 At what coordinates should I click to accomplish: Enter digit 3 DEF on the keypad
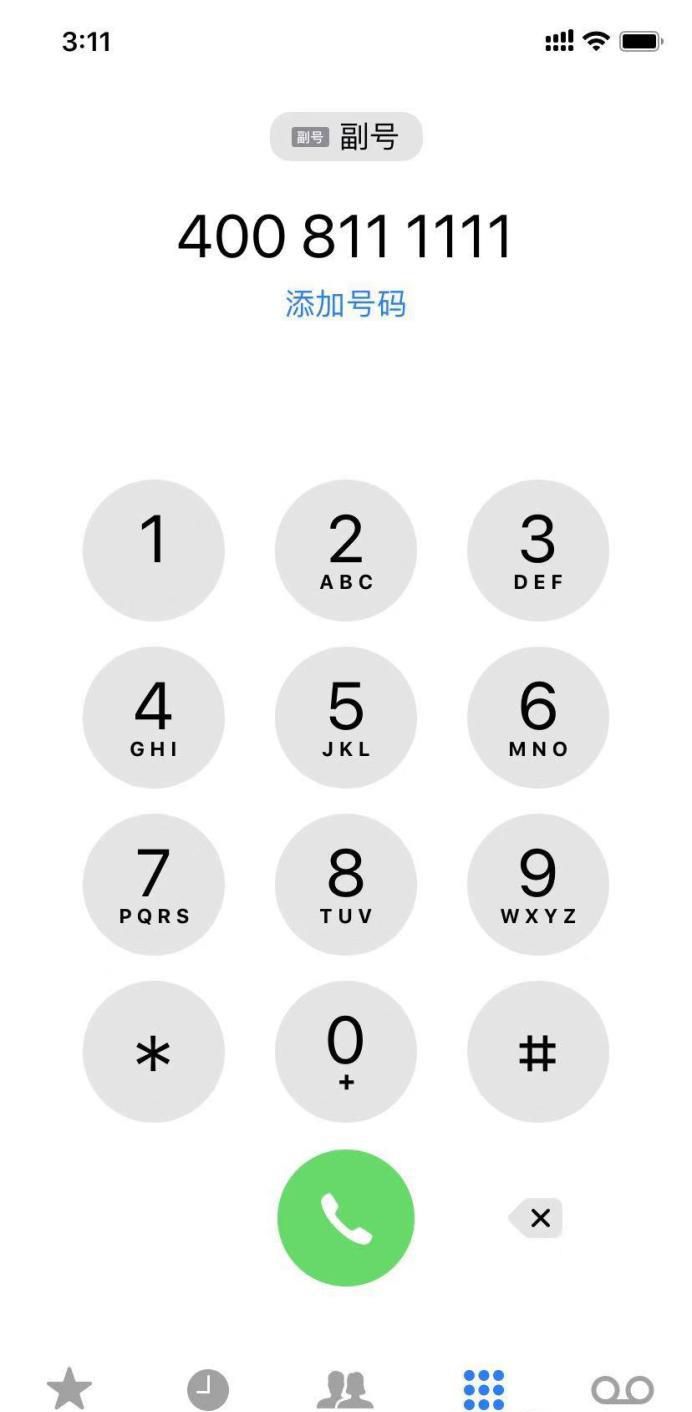tap(538, 551)
